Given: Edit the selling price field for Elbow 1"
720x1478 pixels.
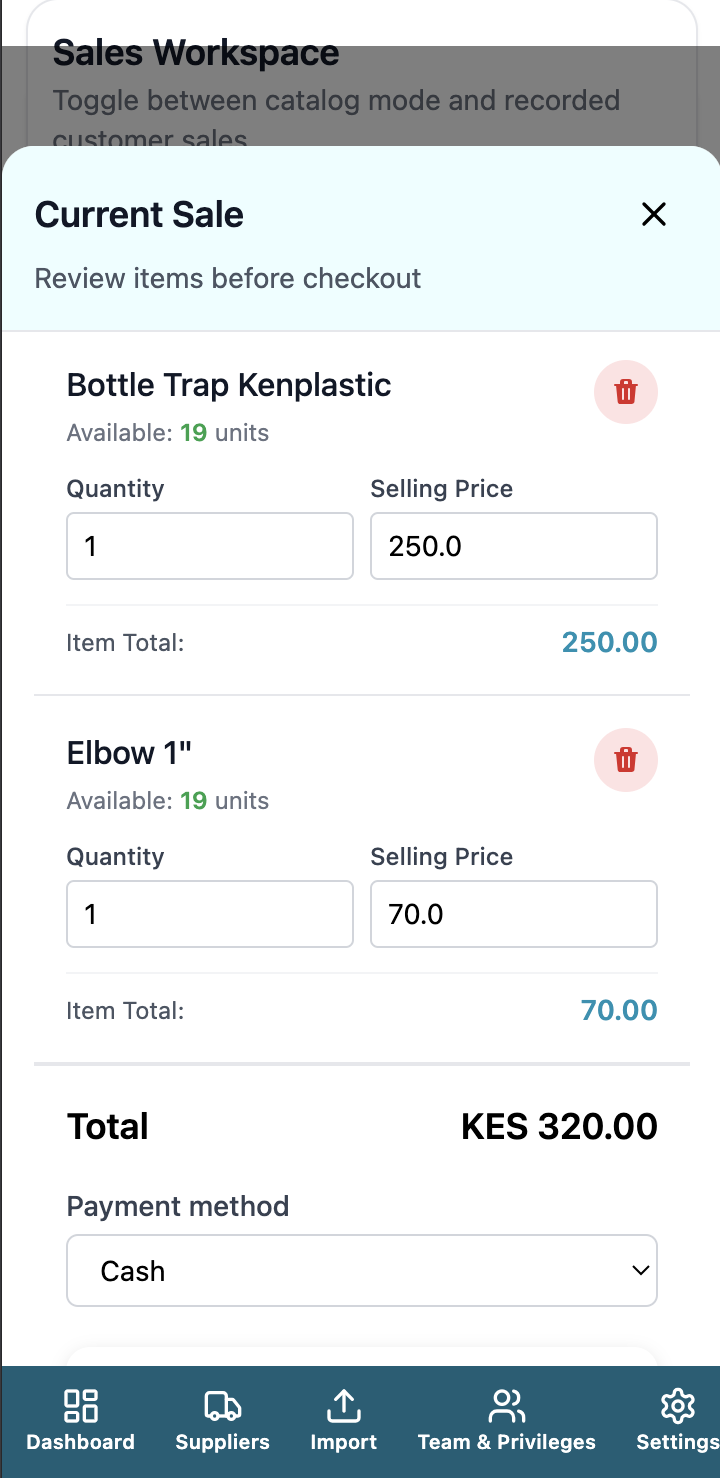Looking at the screenshot, I should pos(513,914).
